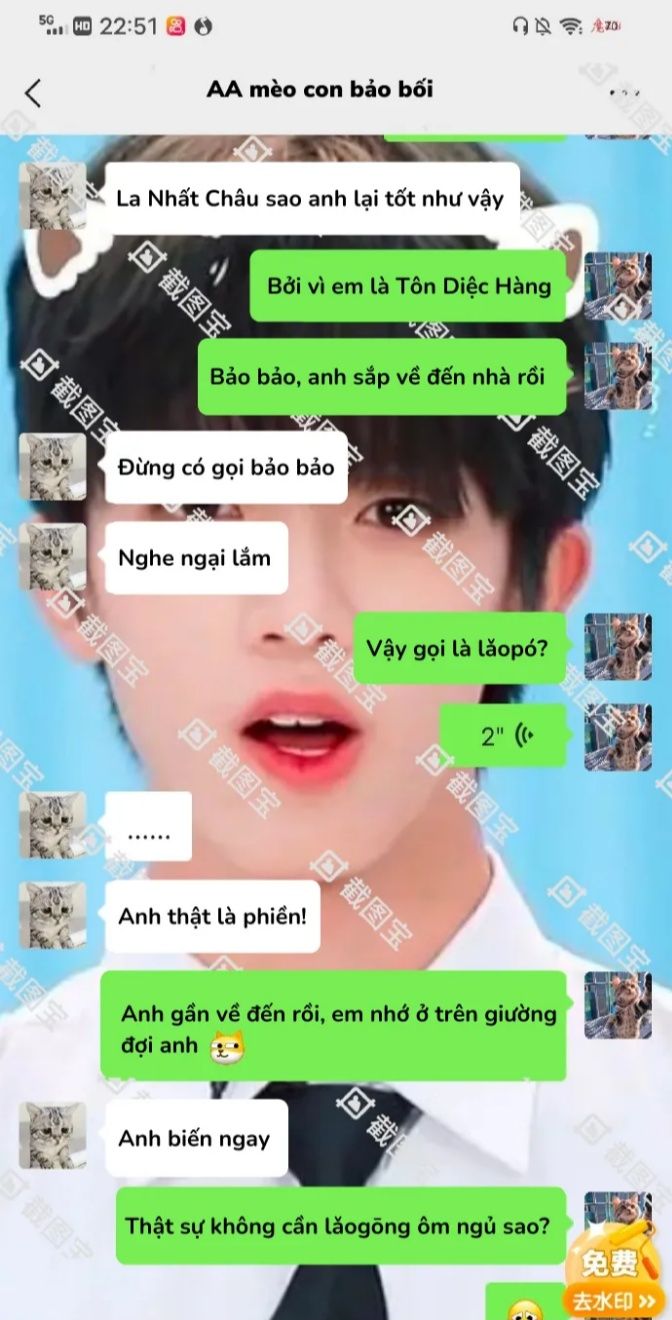Open cat avatar beside "Nghe ngại lắm"
Viewport: 672px width, 1320px height.
click(x=52, y=557)
